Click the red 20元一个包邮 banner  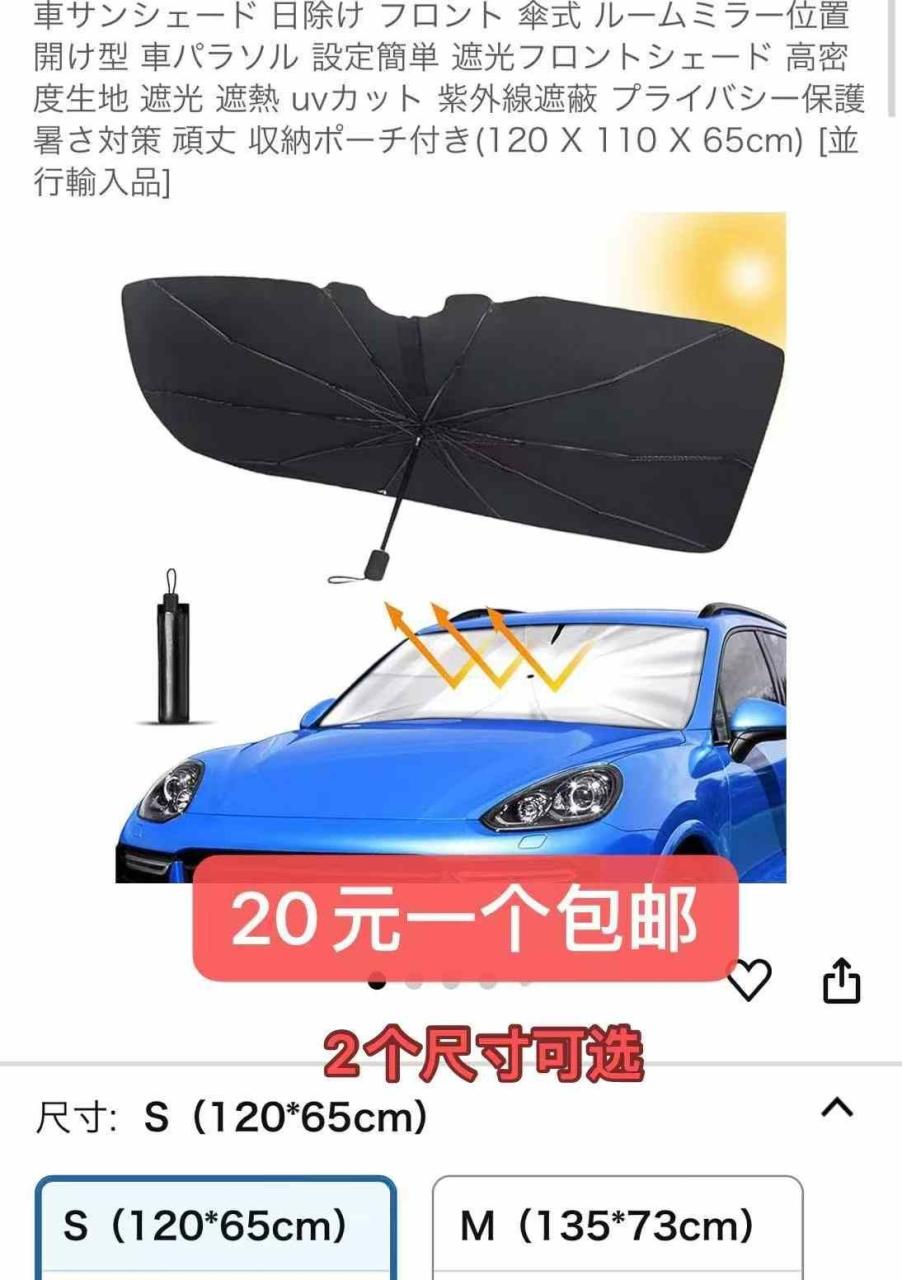pyautogui.click(x=465, y=927)
